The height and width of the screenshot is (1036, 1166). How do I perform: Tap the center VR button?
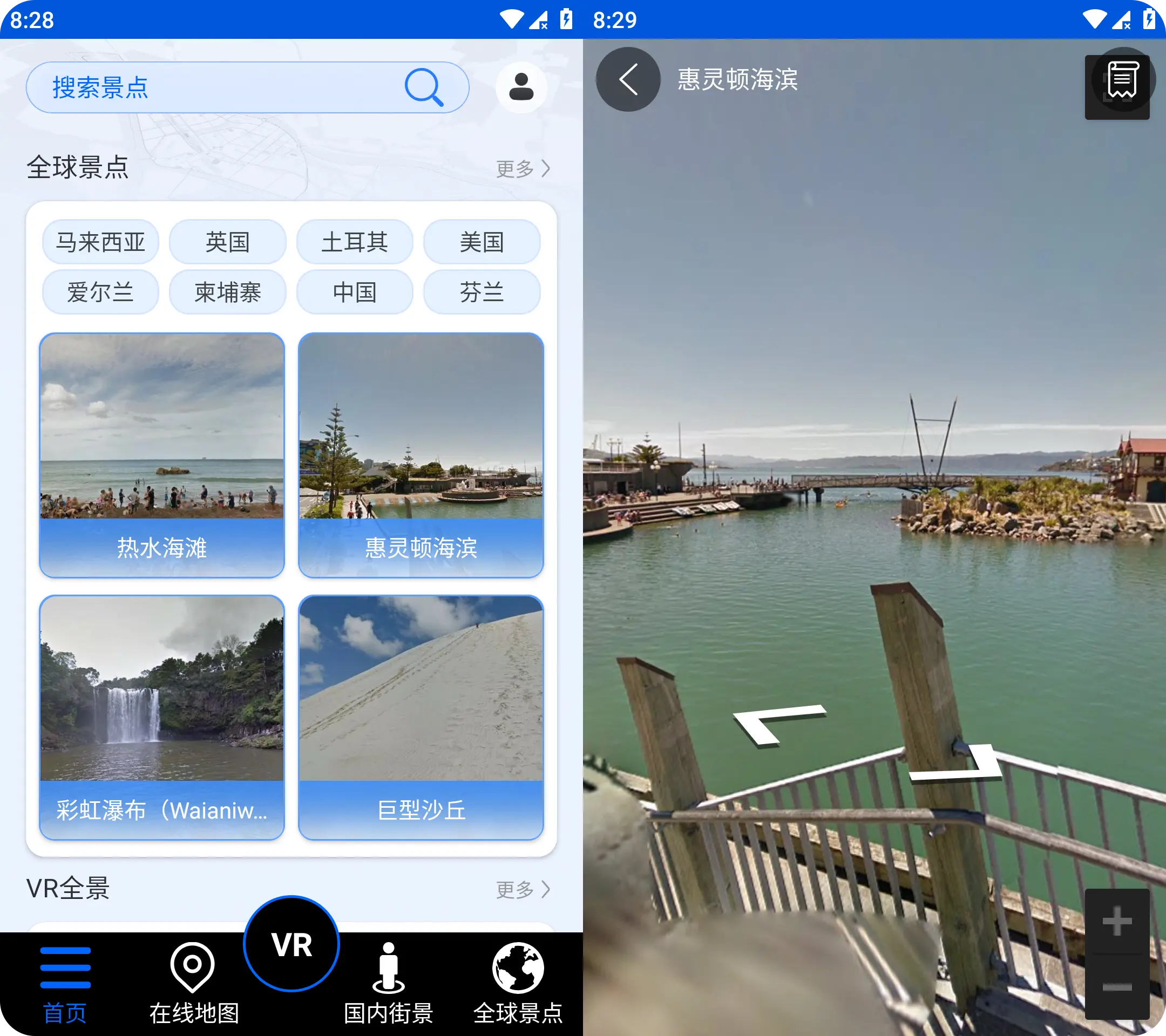click(291, 944)
